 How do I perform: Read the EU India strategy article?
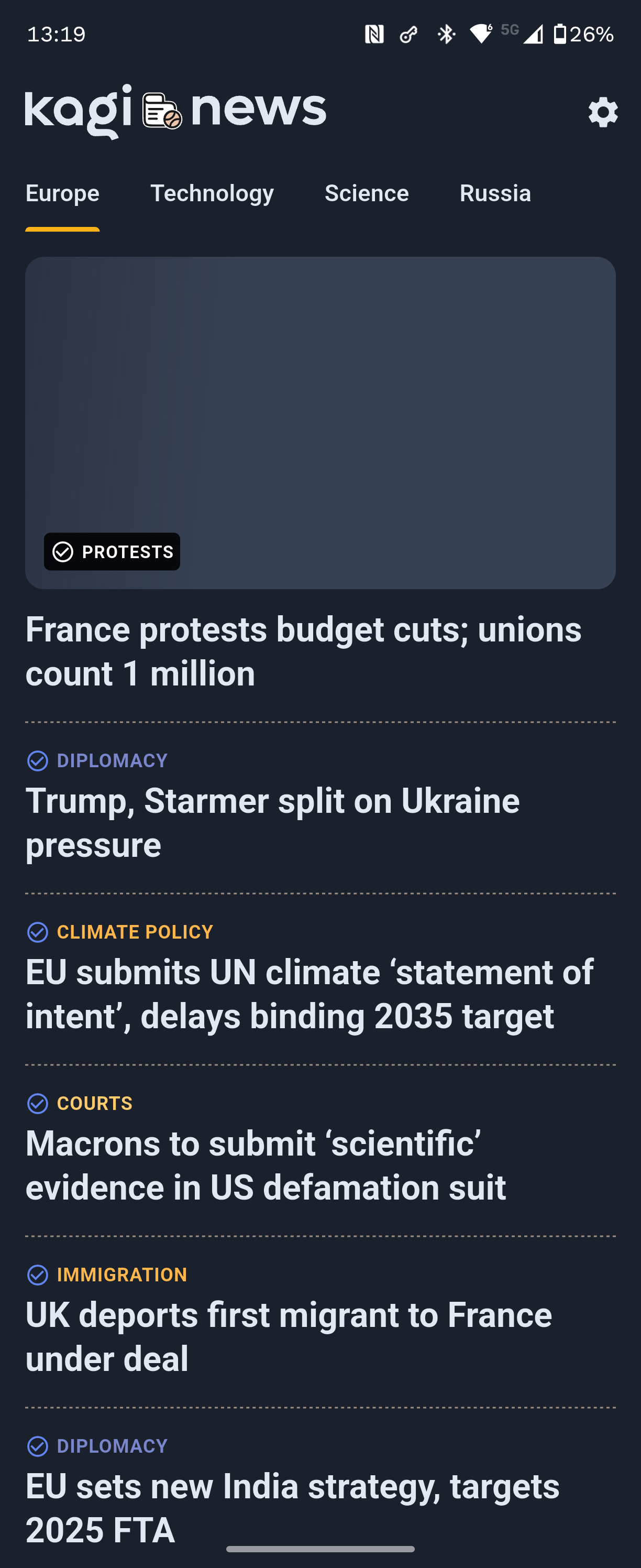292,1507
